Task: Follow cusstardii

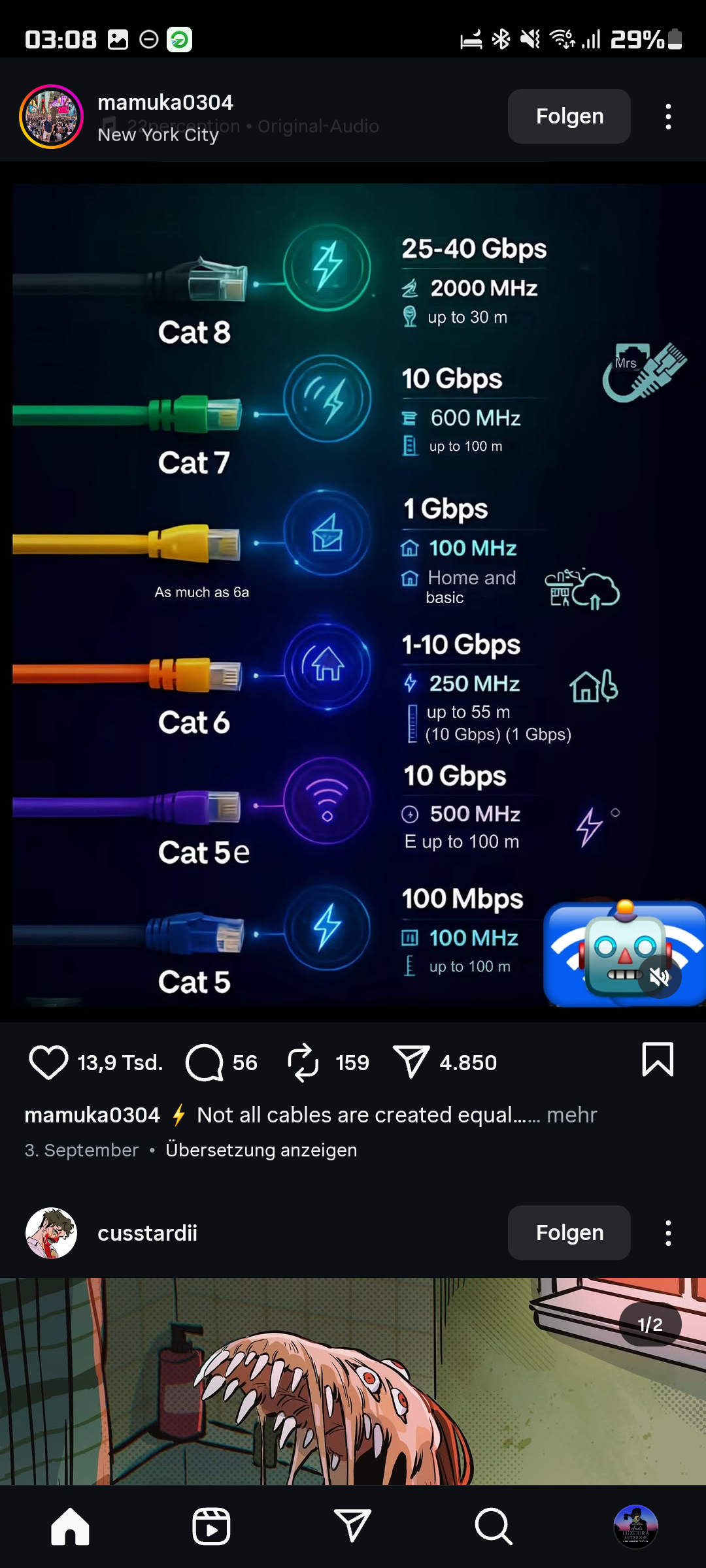Action: point(569,1233)
